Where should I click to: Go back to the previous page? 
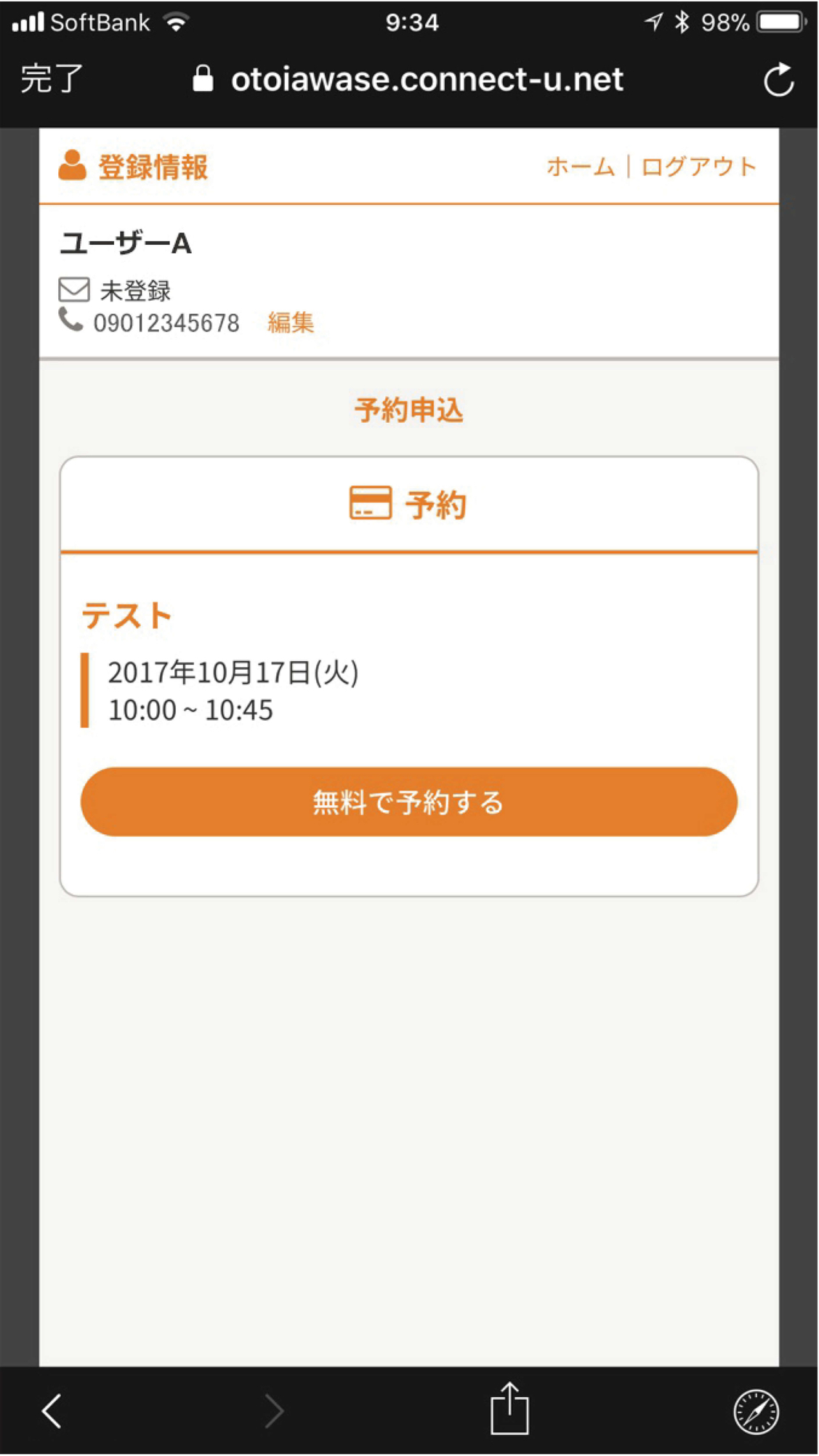(52, 1412)
